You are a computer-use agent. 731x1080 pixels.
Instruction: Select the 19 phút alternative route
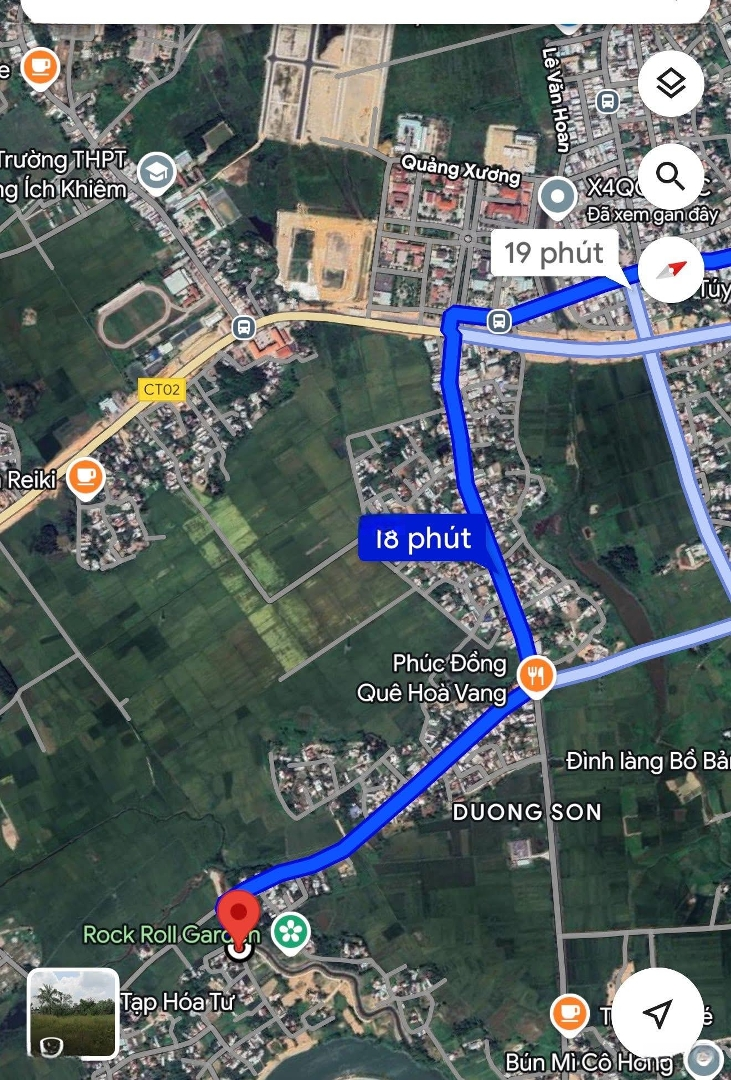pyautogui.click(x=554, y=252)
